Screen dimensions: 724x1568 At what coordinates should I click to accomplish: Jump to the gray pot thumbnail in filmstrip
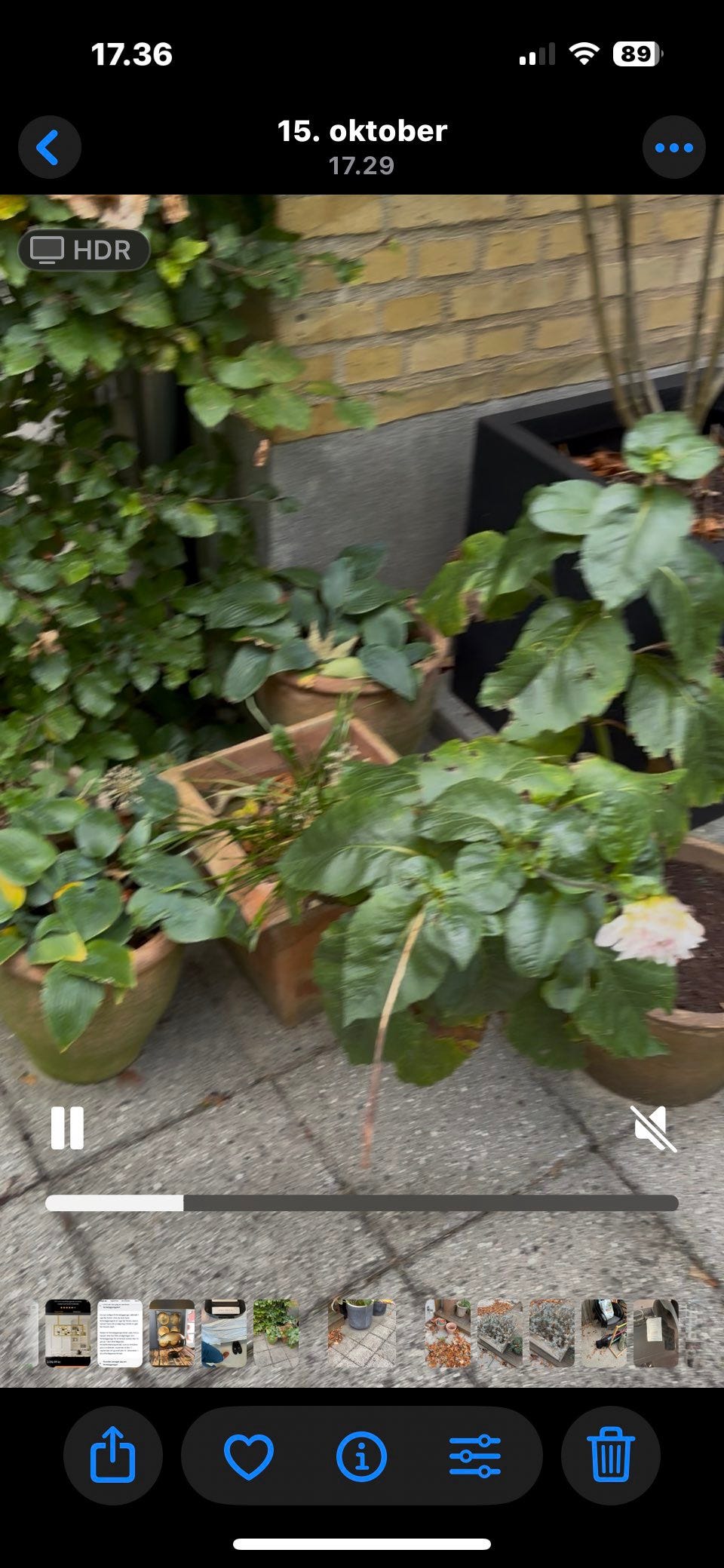(x=362, y=1333)
